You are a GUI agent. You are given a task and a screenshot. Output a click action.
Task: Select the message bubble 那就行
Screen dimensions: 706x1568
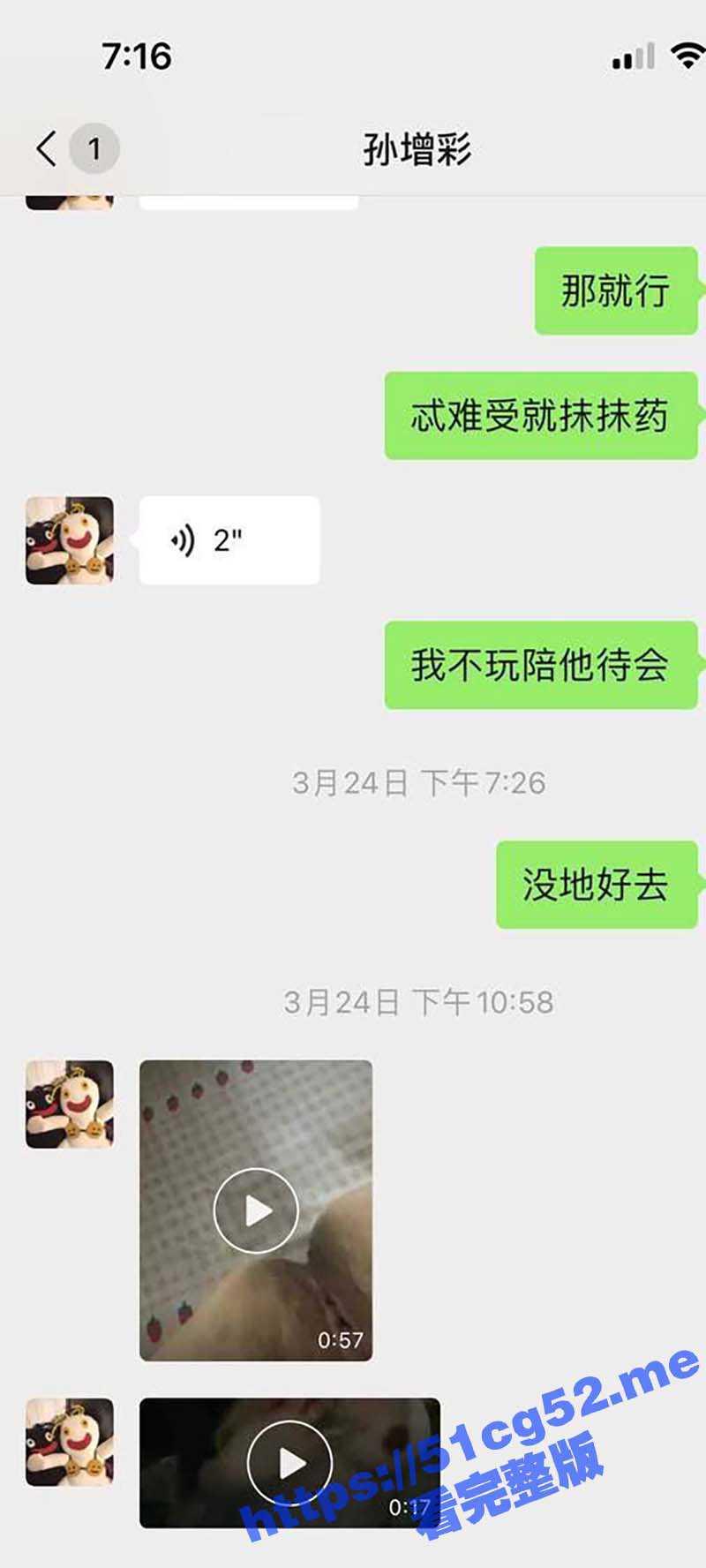click(615, 290)
